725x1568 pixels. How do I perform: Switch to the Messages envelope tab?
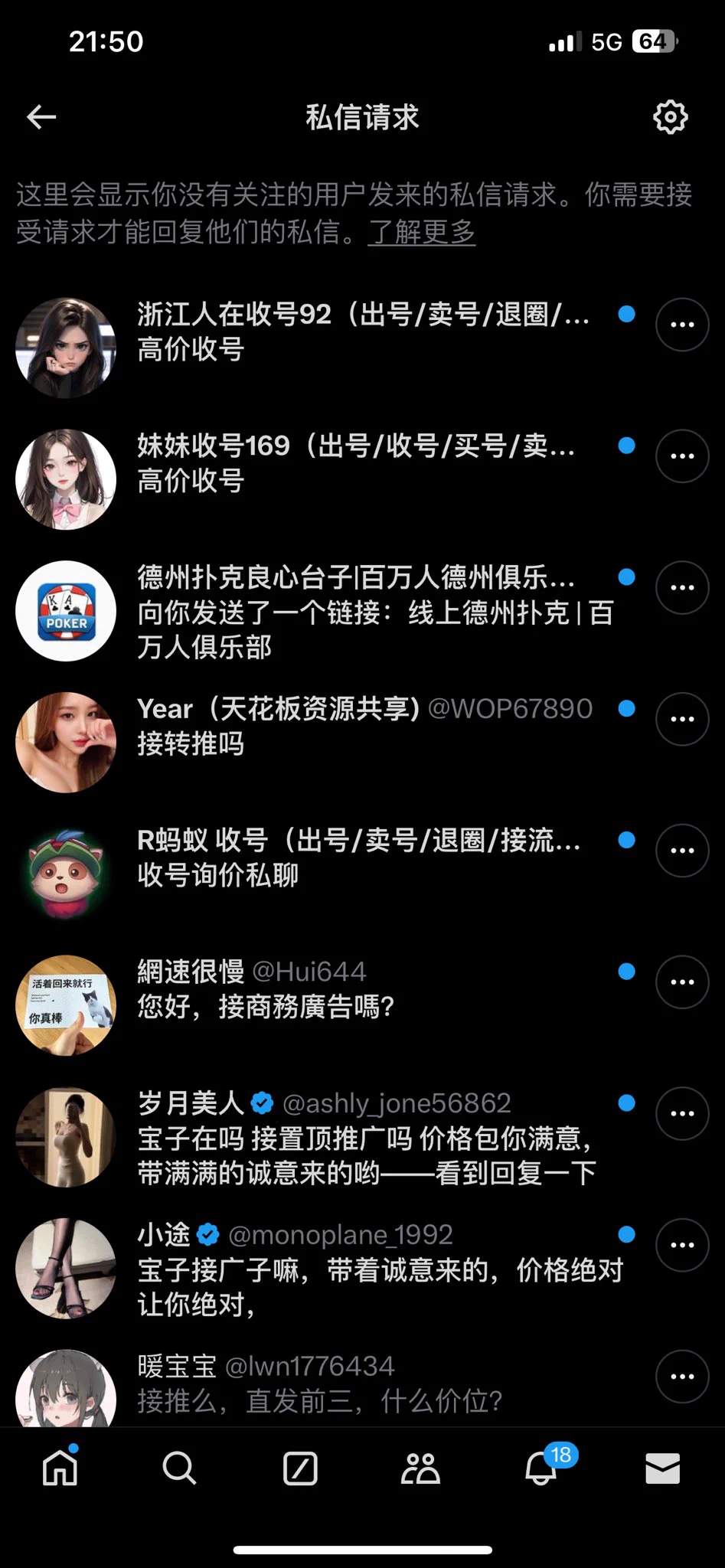point(662,1468)
